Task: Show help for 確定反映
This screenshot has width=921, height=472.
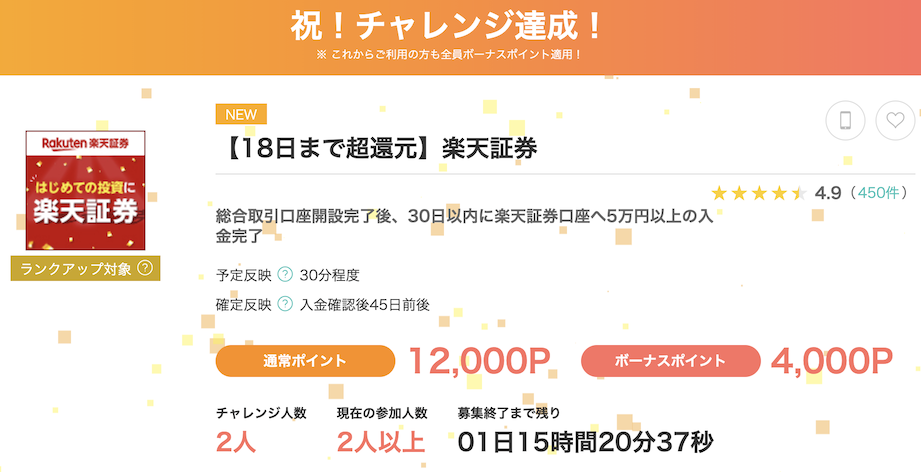Action: [285, 304]
